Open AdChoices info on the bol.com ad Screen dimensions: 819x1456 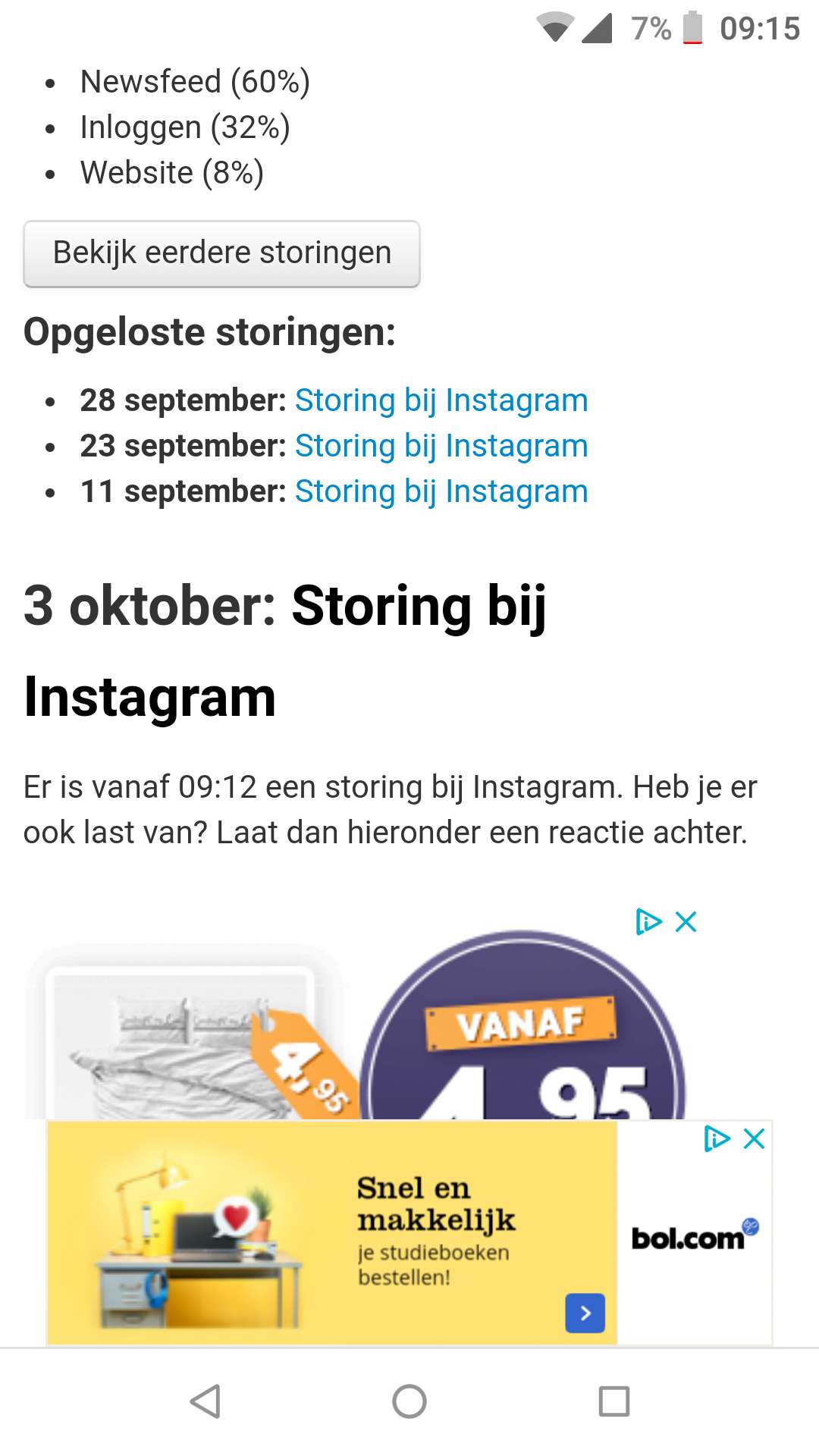[x=717, y=1138]
